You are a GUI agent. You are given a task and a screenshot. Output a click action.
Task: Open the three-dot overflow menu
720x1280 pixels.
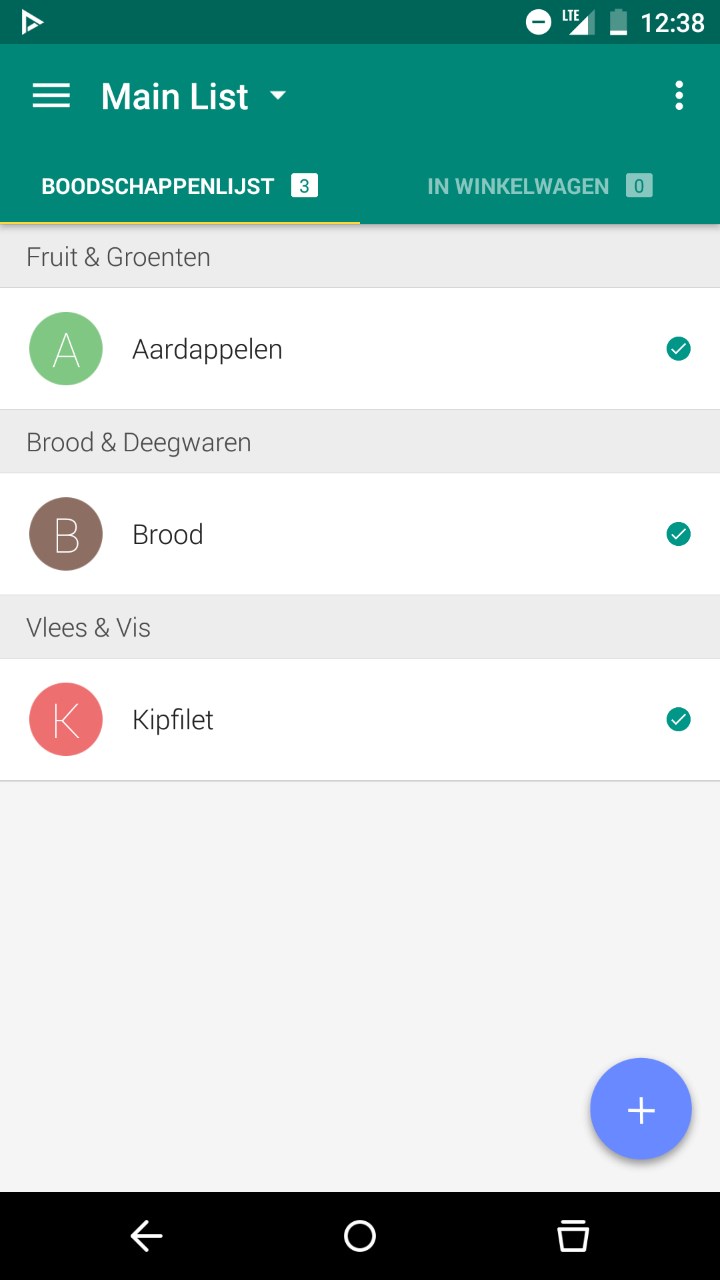click(x=679, y=96)
